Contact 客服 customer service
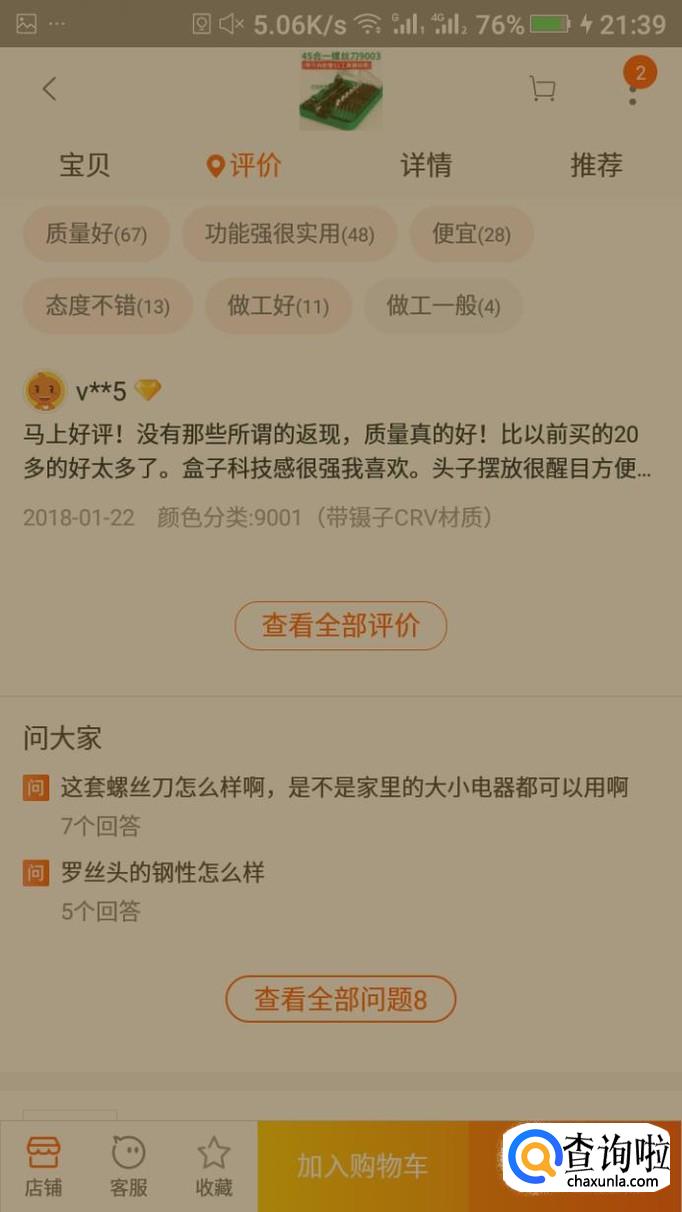This screenshot has height=1212, width=682. [128, 1166]
